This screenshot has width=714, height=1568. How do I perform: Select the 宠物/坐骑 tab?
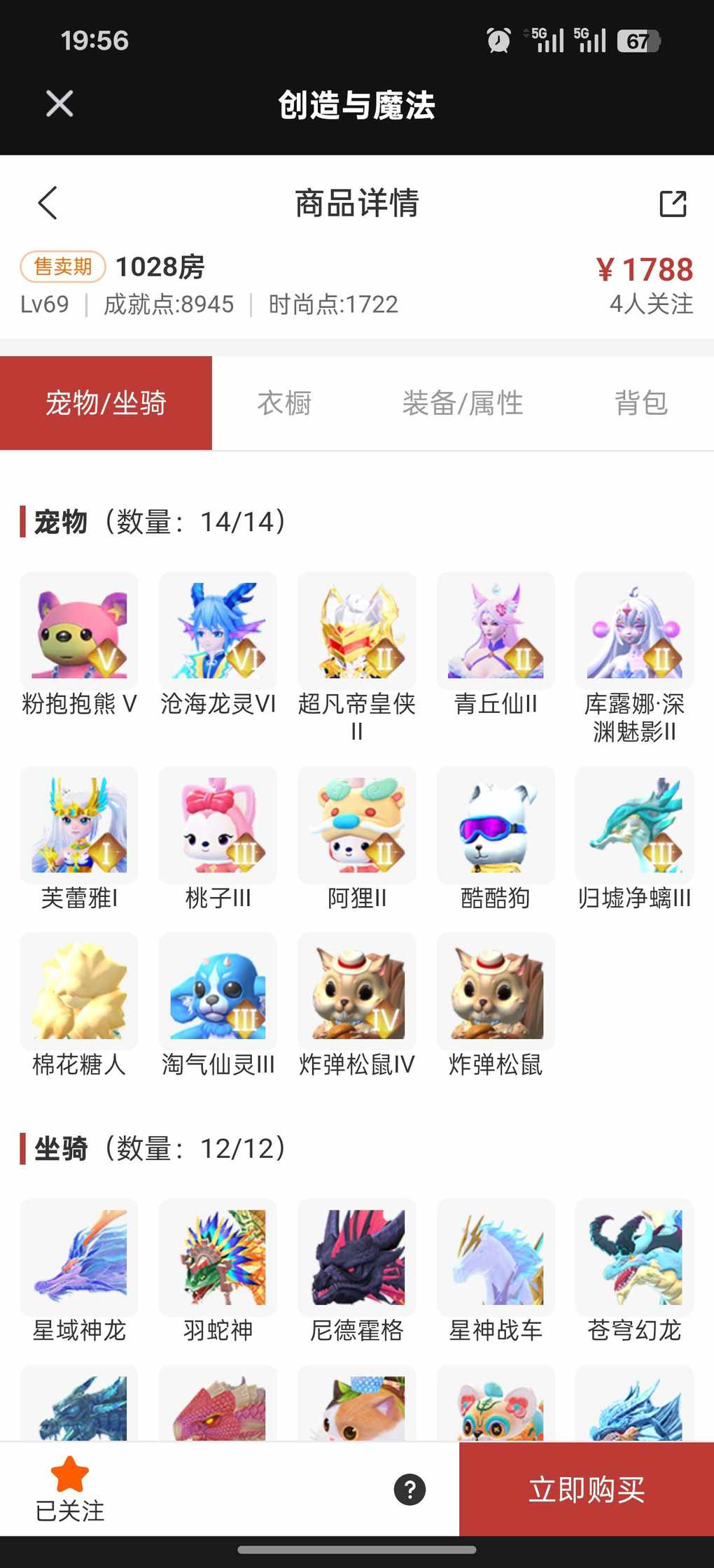(x=106, y=403)
